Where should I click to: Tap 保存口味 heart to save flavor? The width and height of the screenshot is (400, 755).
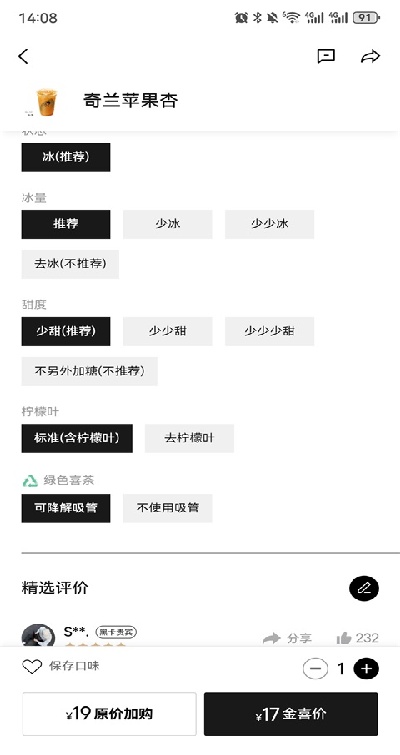click(x=61, y=666)
